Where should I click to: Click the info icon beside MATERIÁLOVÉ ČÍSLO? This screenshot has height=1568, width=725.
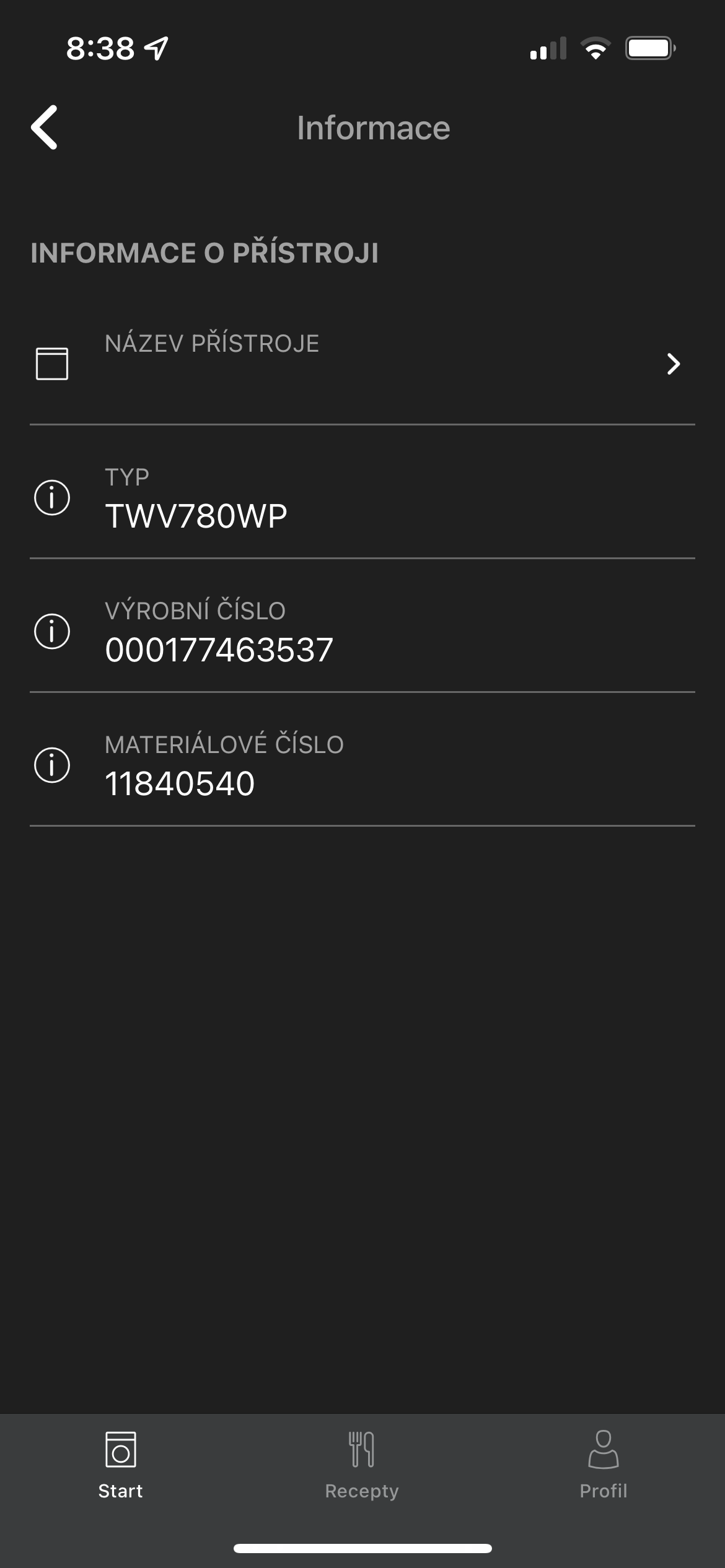pos(51,767)
